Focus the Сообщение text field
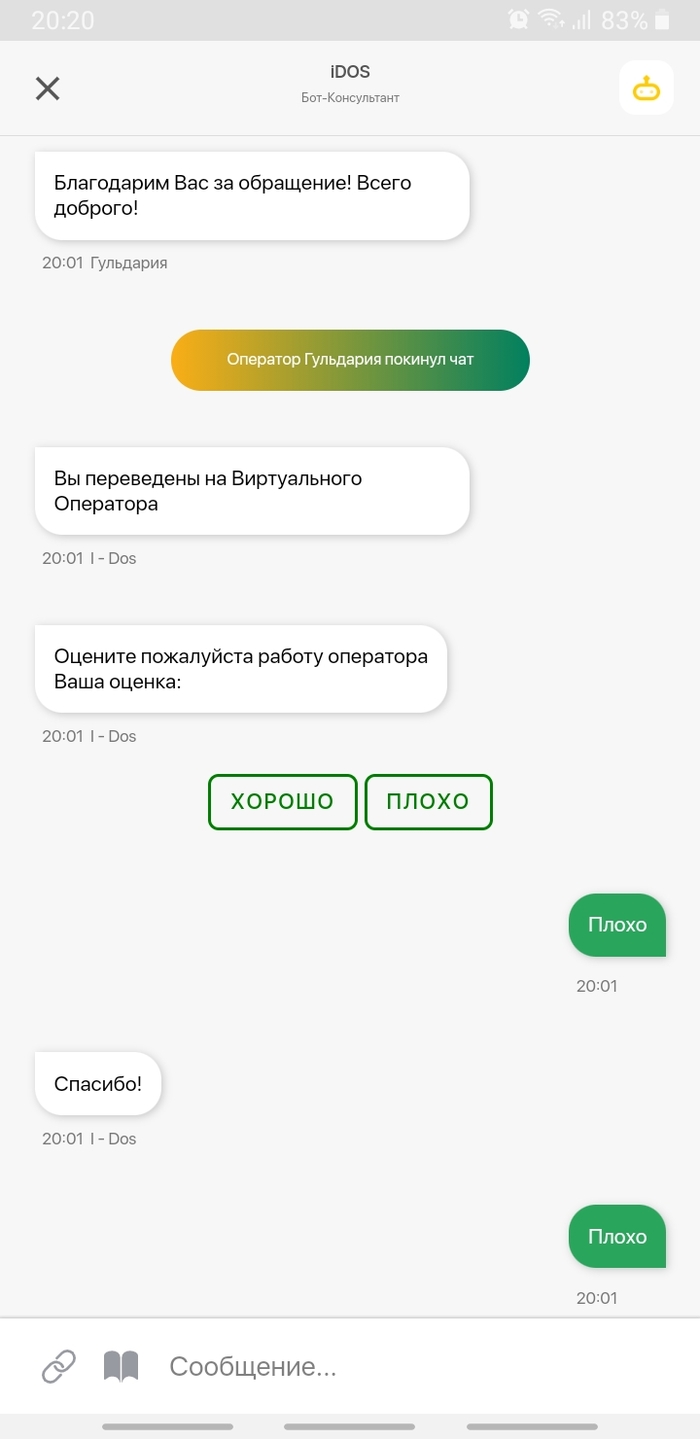Screen dimensions: 700x1439 click(x=400, y=1366)
